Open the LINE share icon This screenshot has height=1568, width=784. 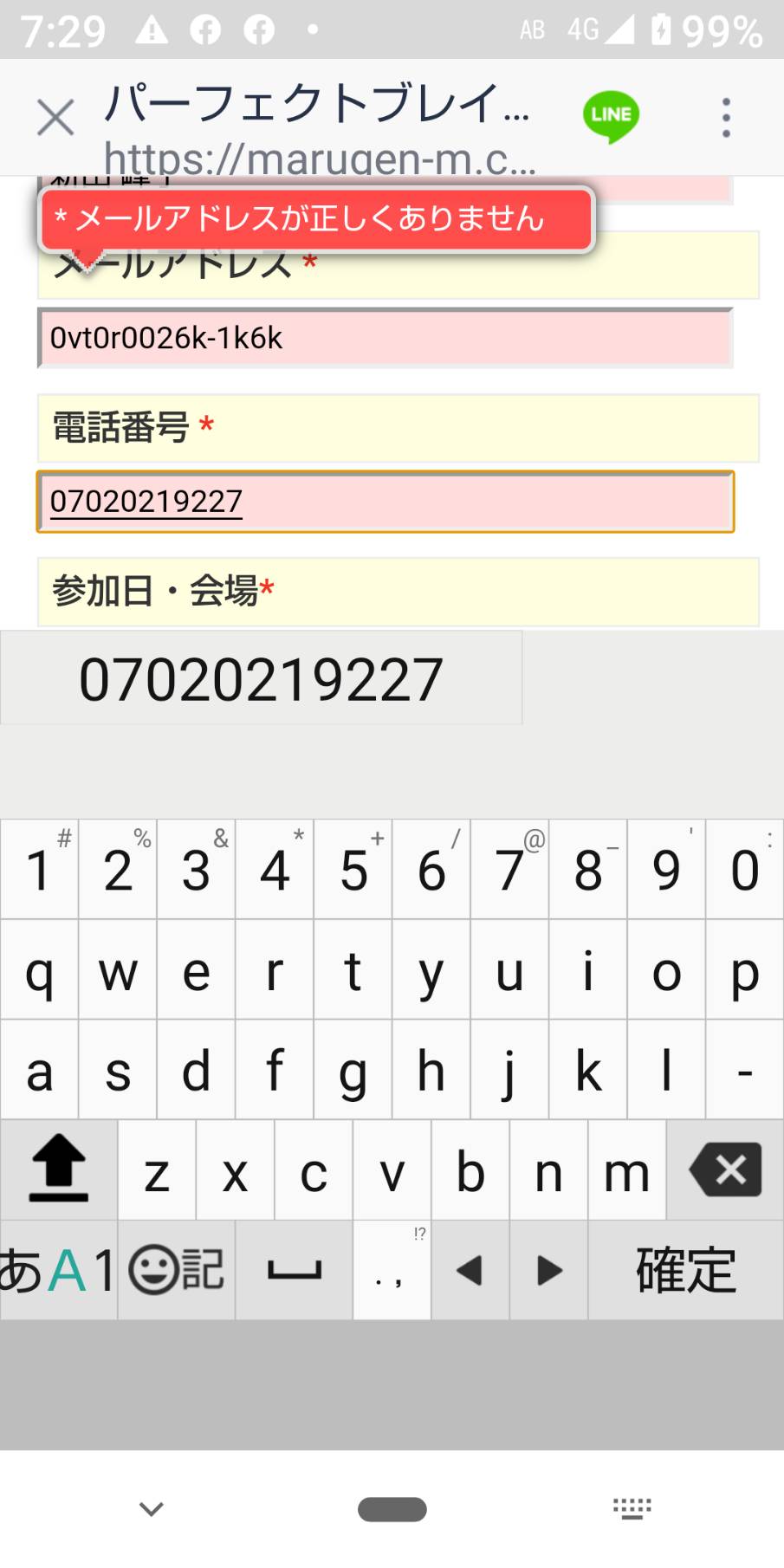(611, 116)
